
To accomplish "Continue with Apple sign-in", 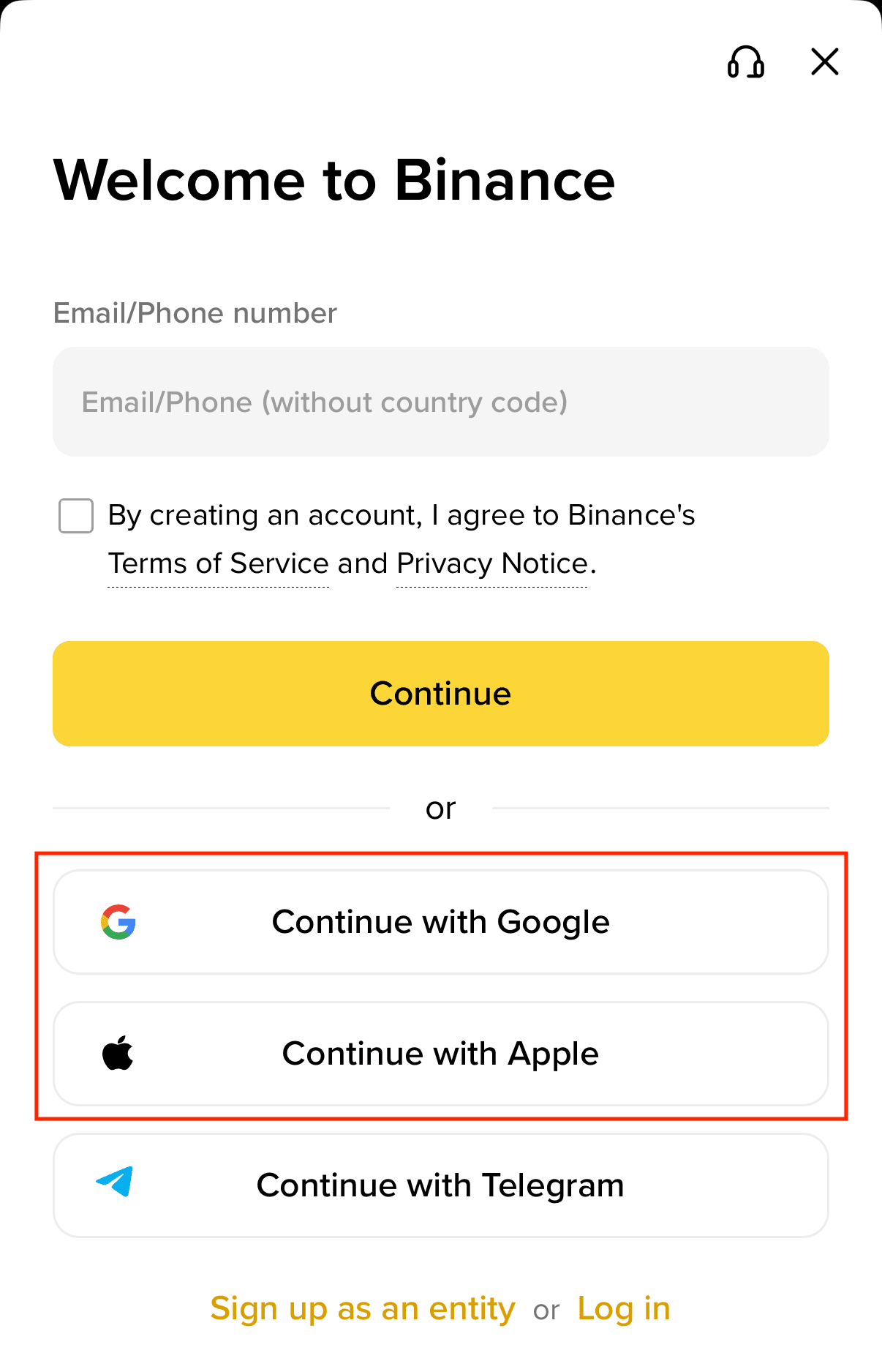I will pyautogui.click(x=440, y=1054).
